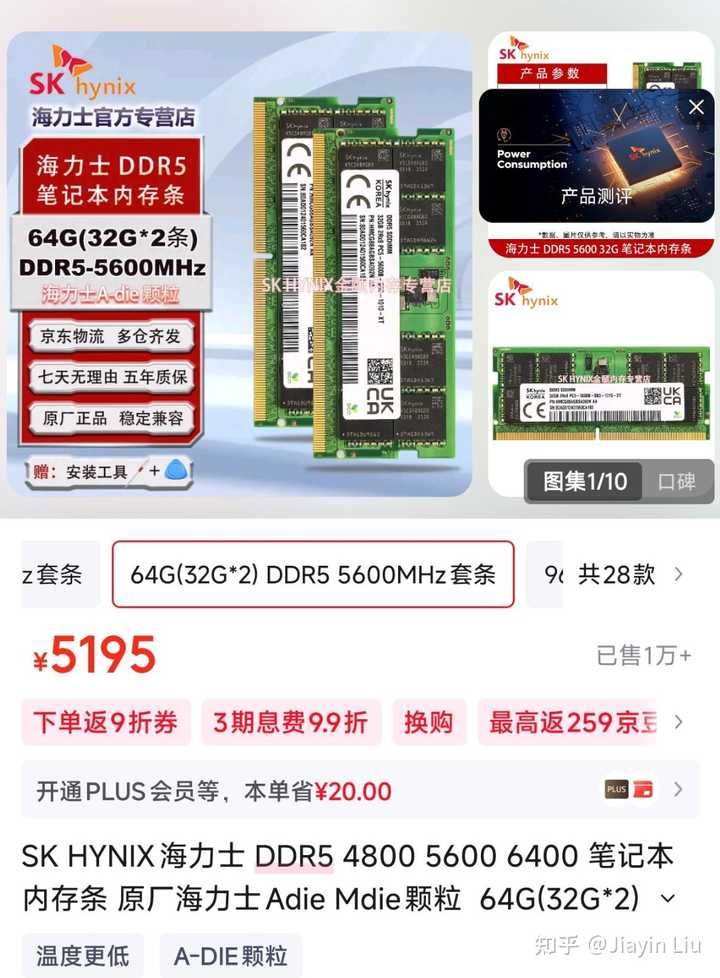Open the 3期息费9.9折 offer

(290, 722)
